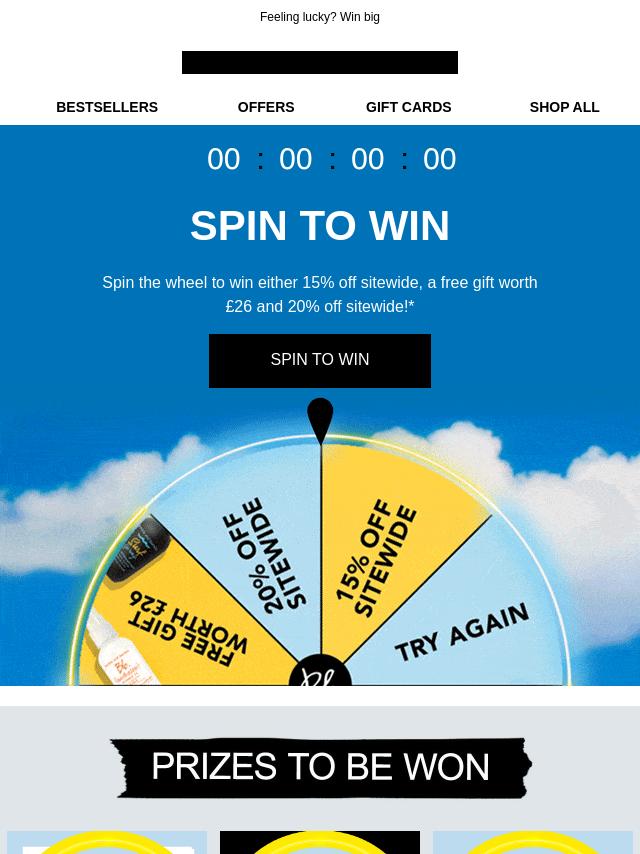Go to Offers page

[x=266, y=107]
